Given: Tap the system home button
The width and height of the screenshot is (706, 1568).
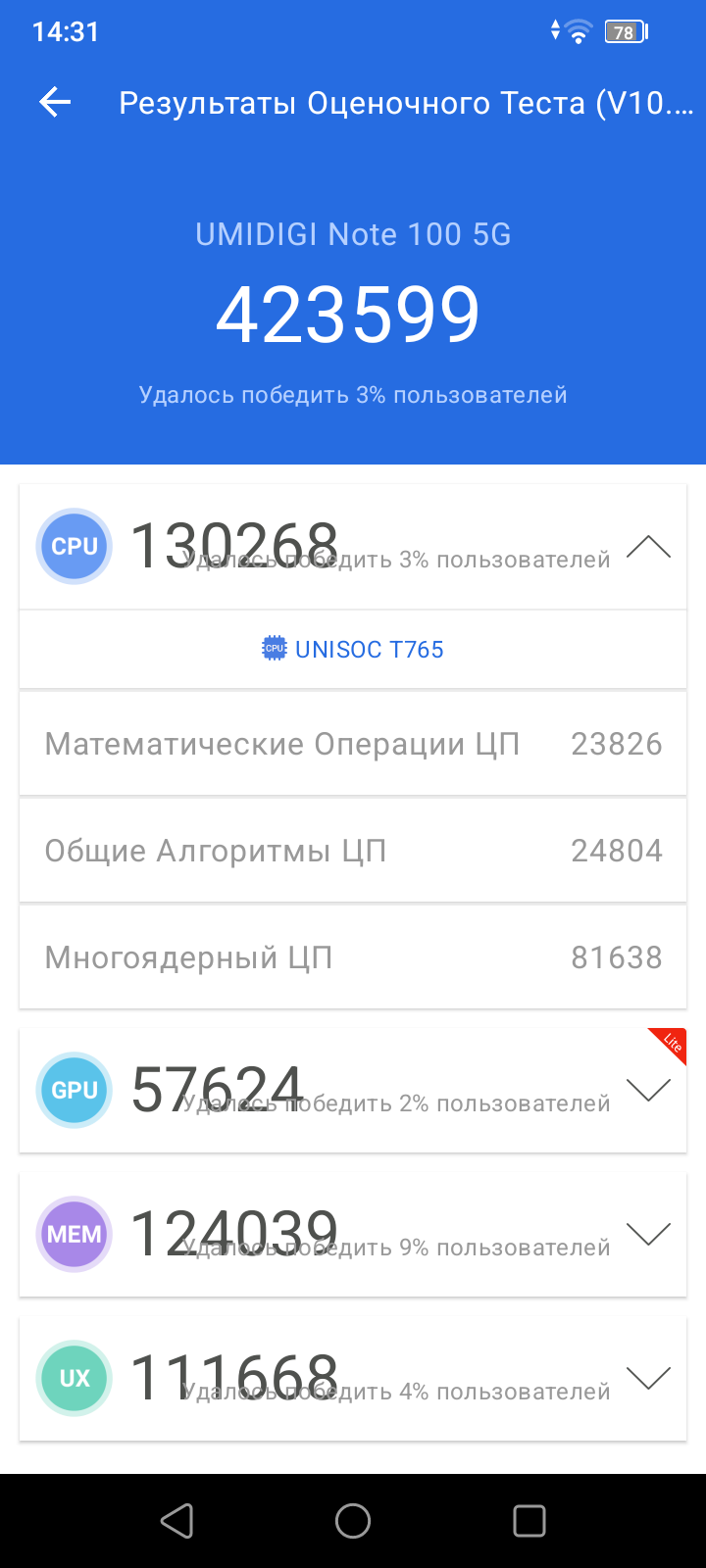Looking at the screenshot, I should coord(353,1521).
